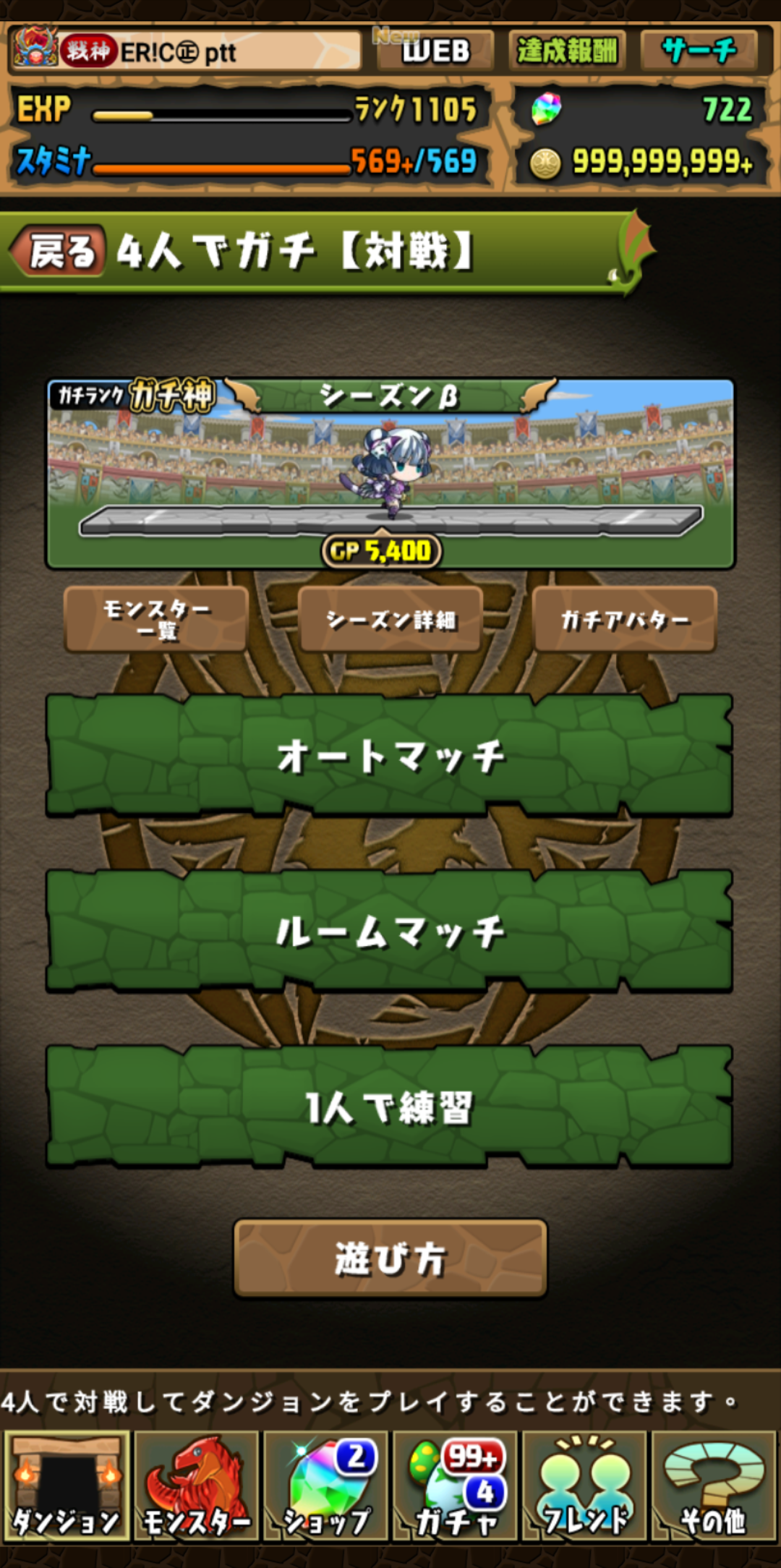
Task: Switch to the ダンジョン tab
Action: [67, 1486]
